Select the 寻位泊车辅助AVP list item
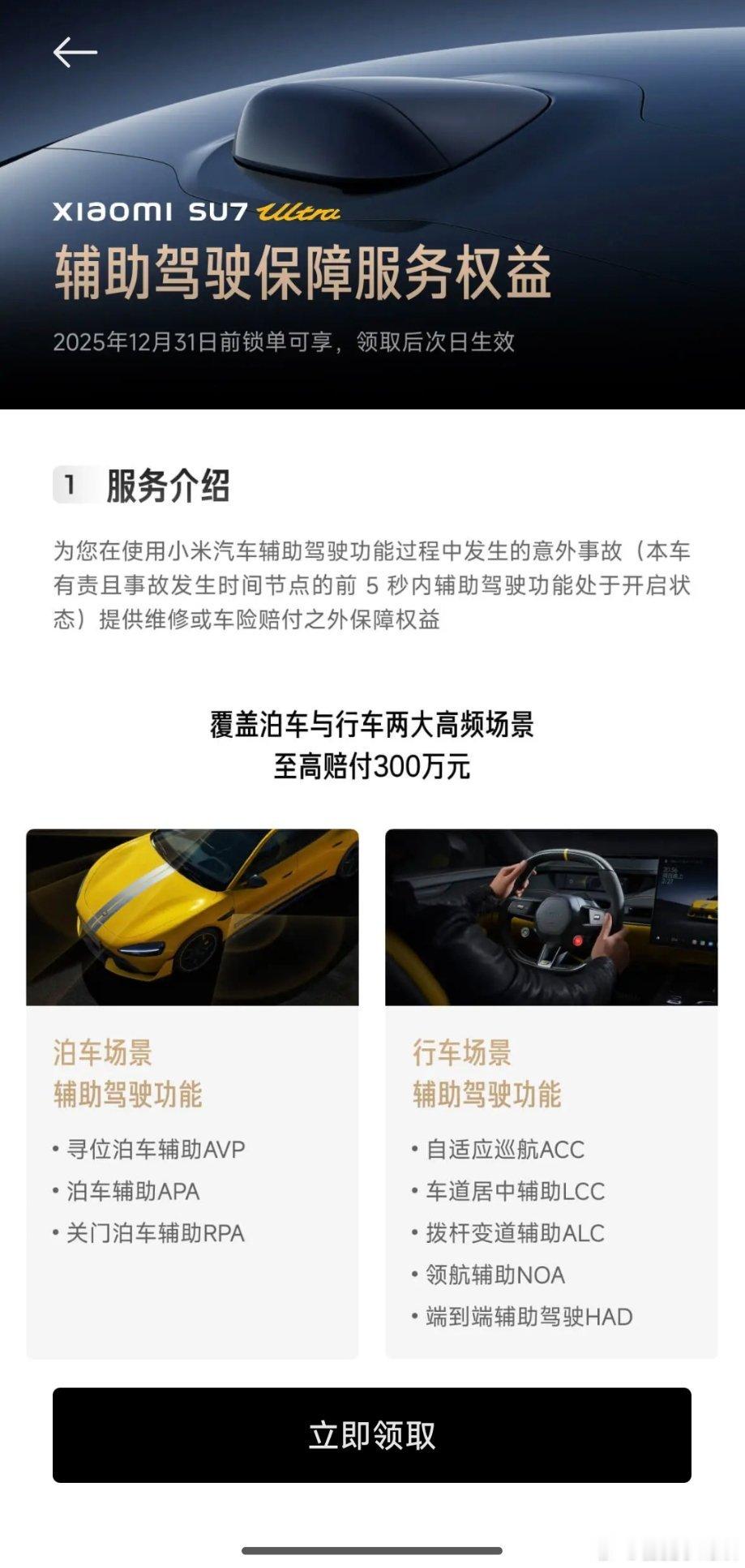The width and height of the screenshot is (745, 1568). tap(154, 1149)
